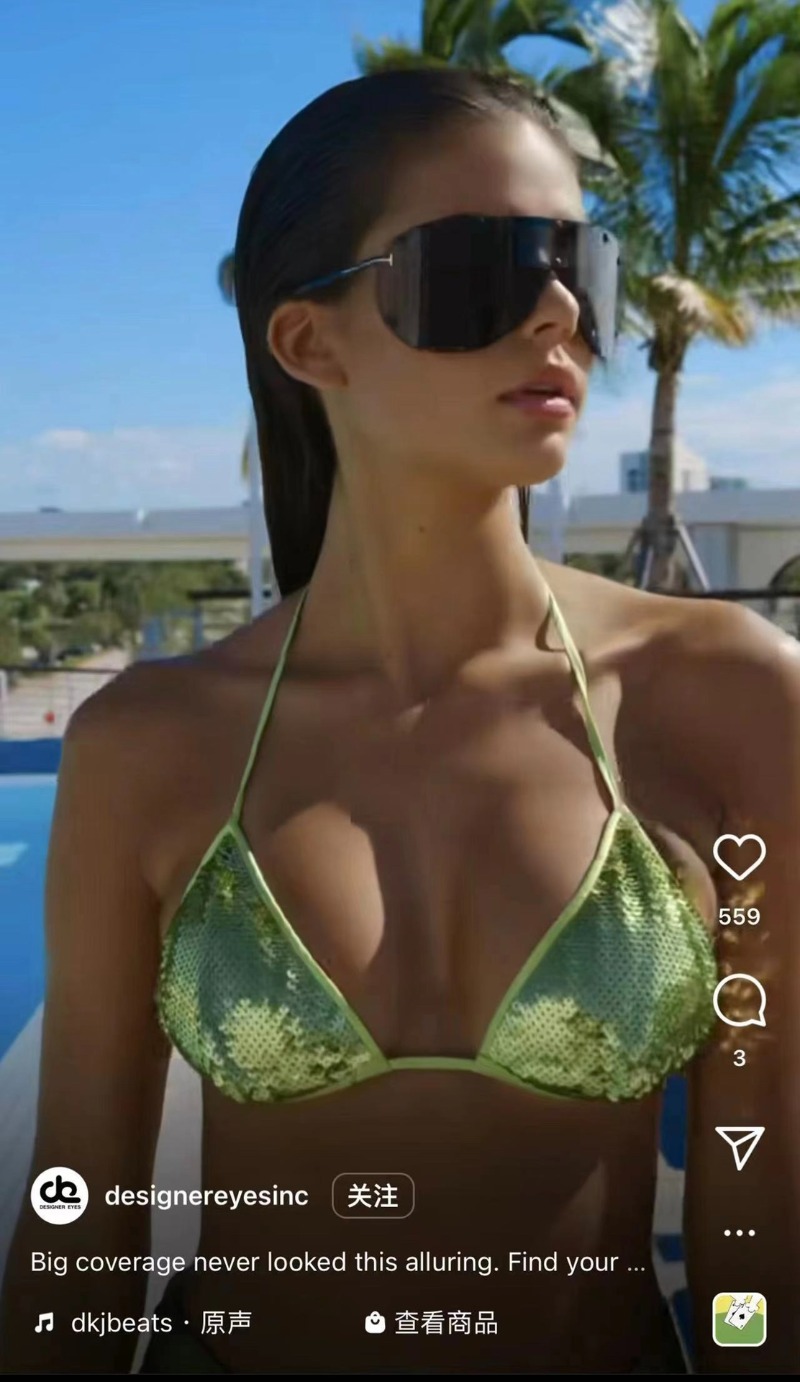Open the comments on this reel

click(x=739, y=1001)
